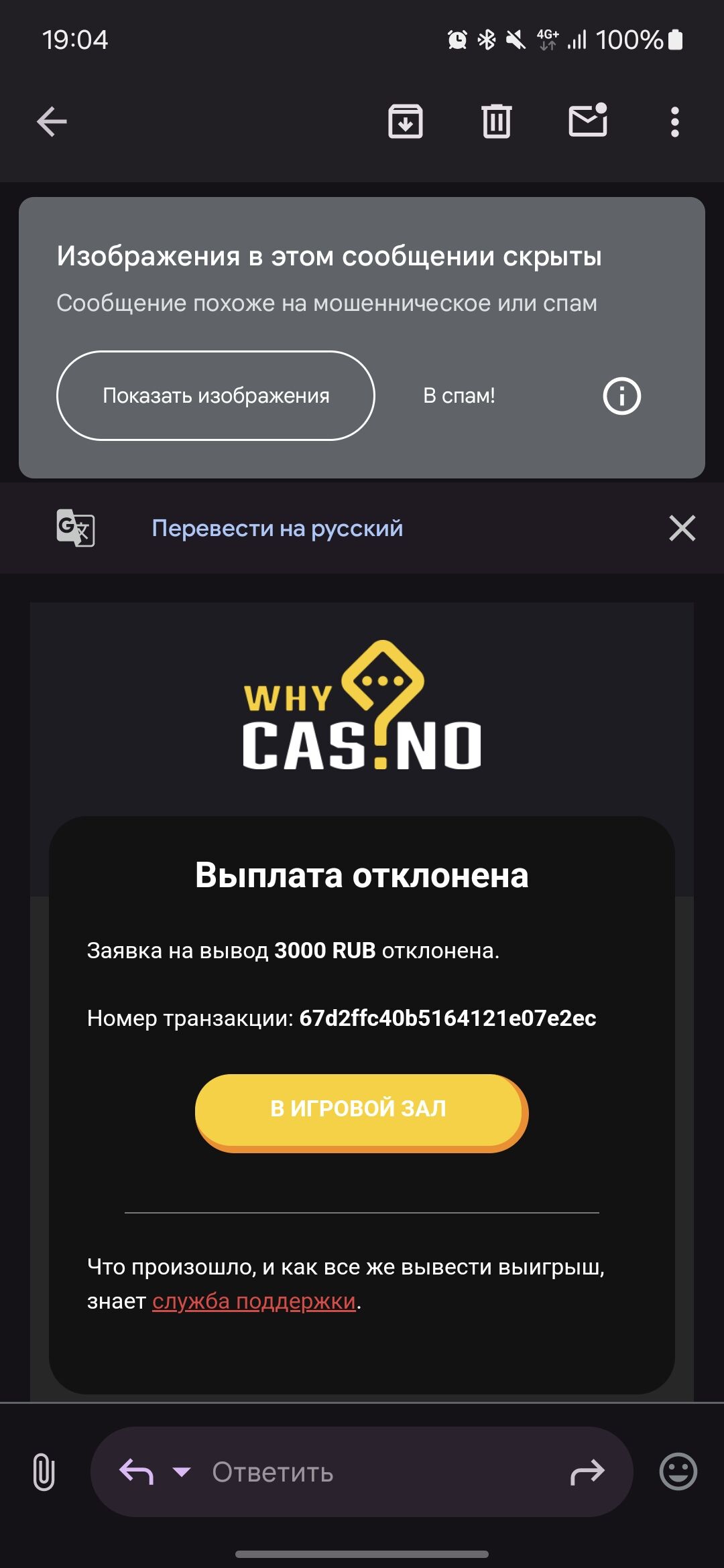Open the 'служба поддержки' link
Screen dimensions: 724x1568
[x=254, y=1301]
